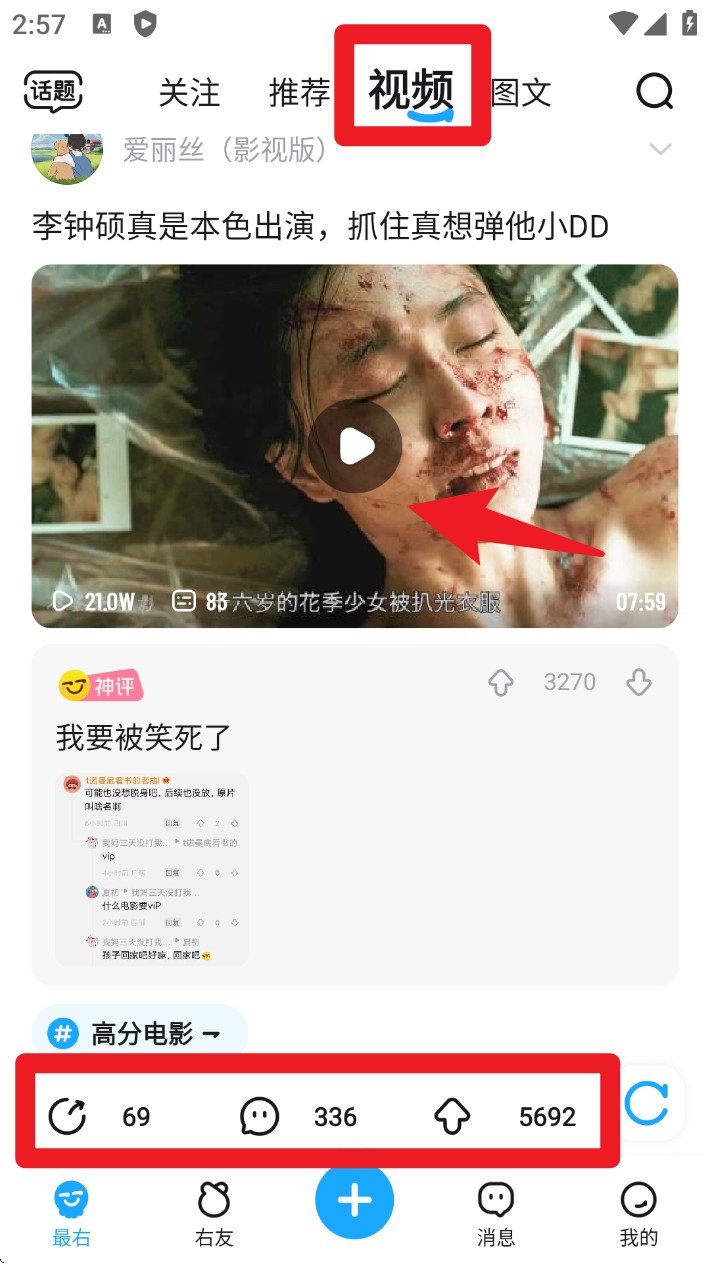Refresh the feed with the blue circular arrow

[x=646, y=1104]
